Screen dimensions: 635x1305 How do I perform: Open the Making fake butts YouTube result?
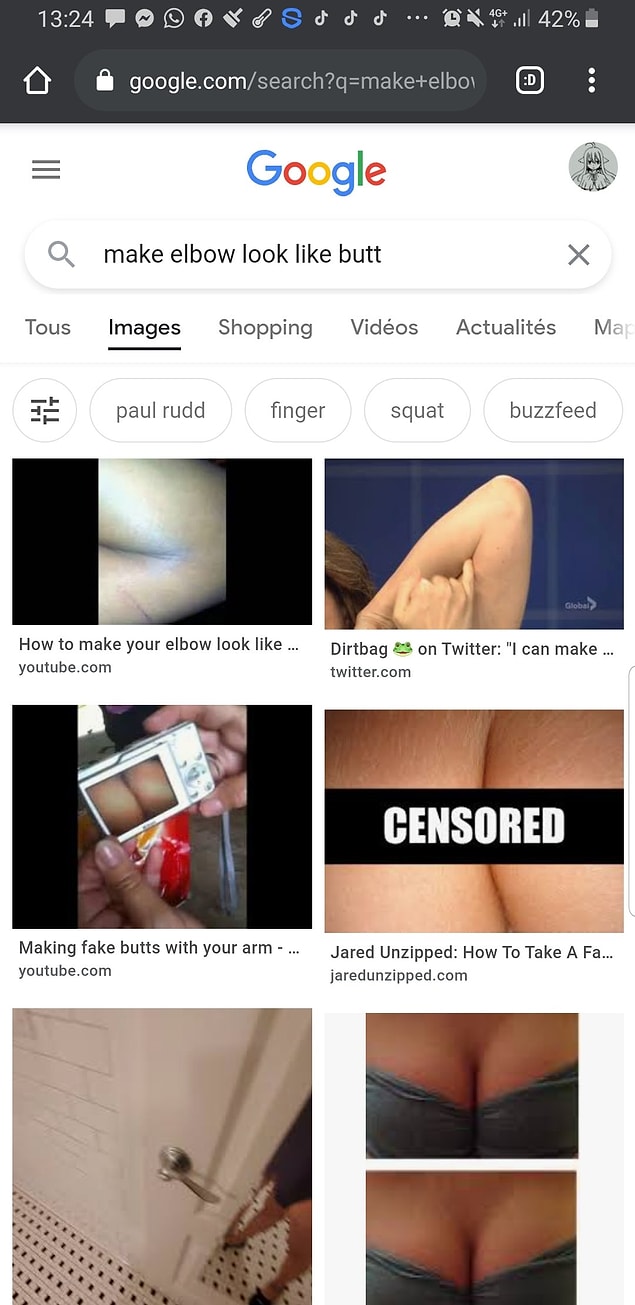pos(162,817)
